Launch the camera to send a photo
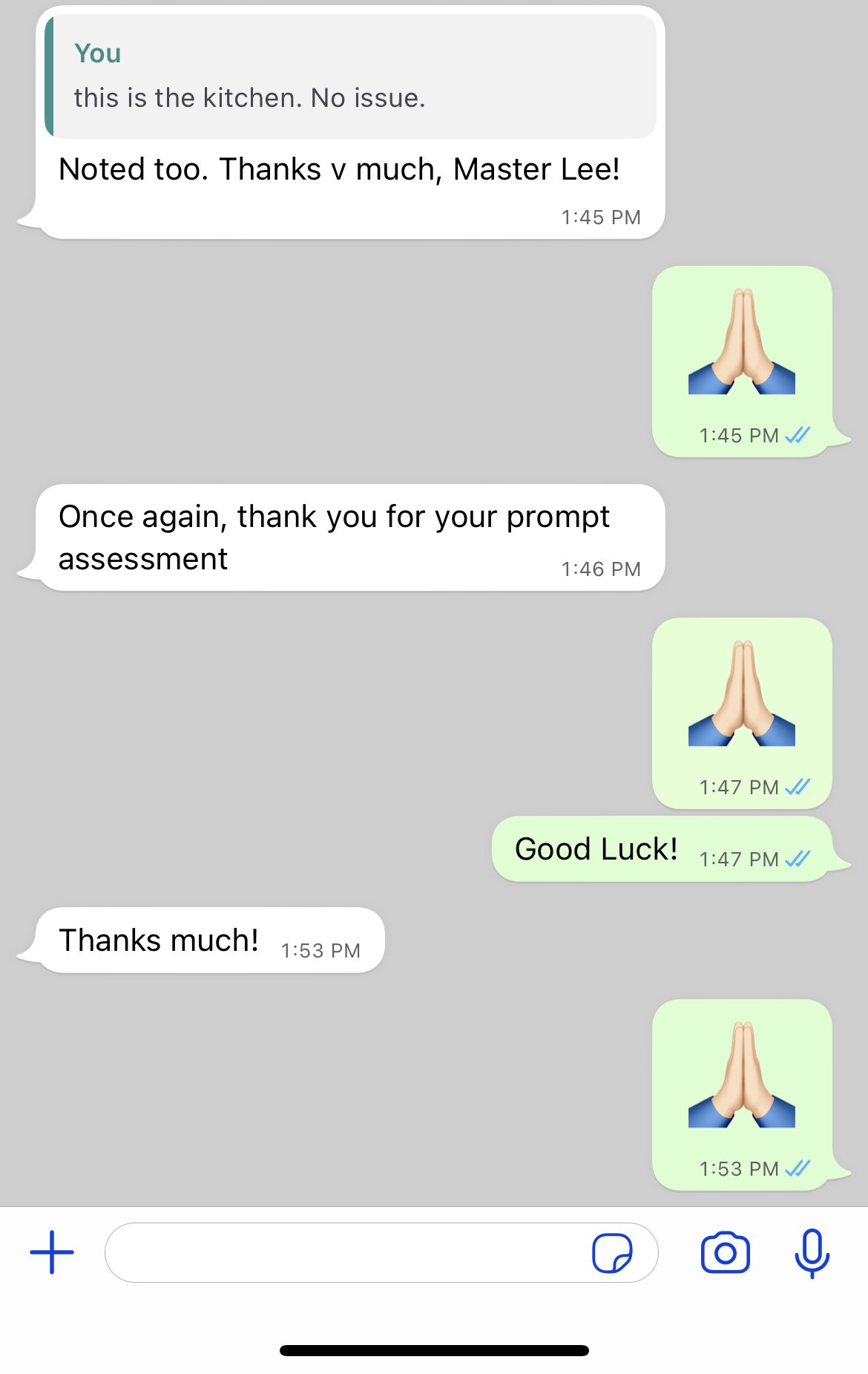 (725, 1253)
